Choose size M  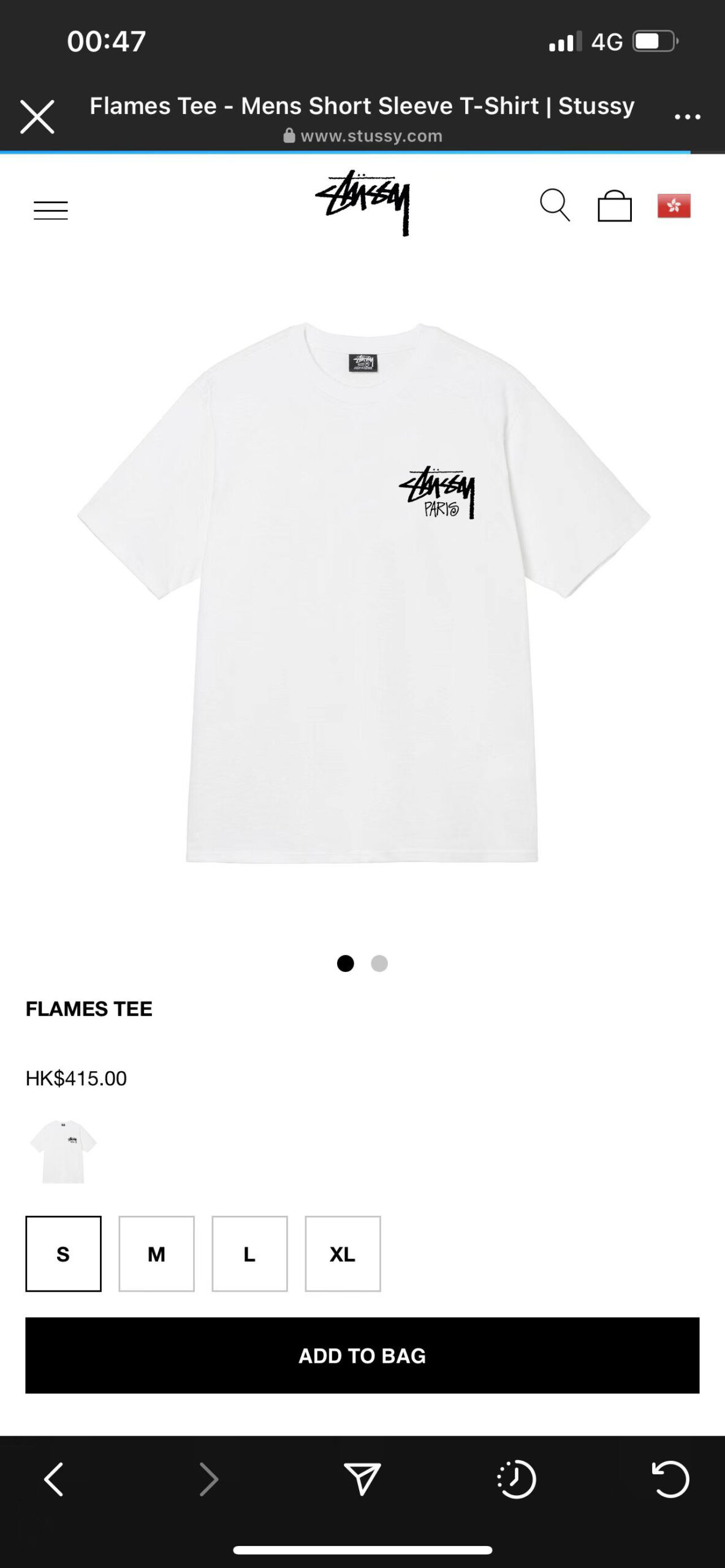coord(156,1254)
